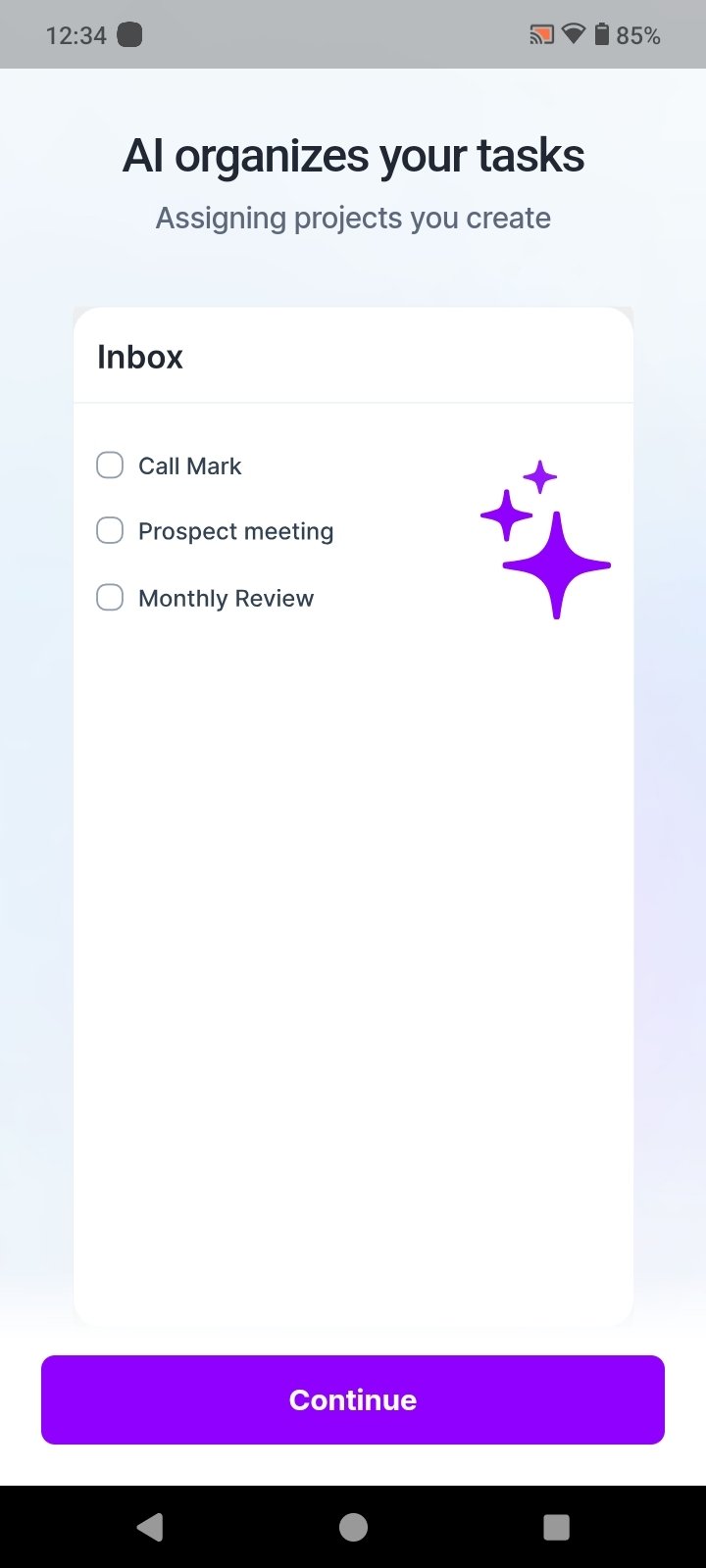Tap the Continue button
This screenshot has width=706, height=1568.
point(353,1399)
